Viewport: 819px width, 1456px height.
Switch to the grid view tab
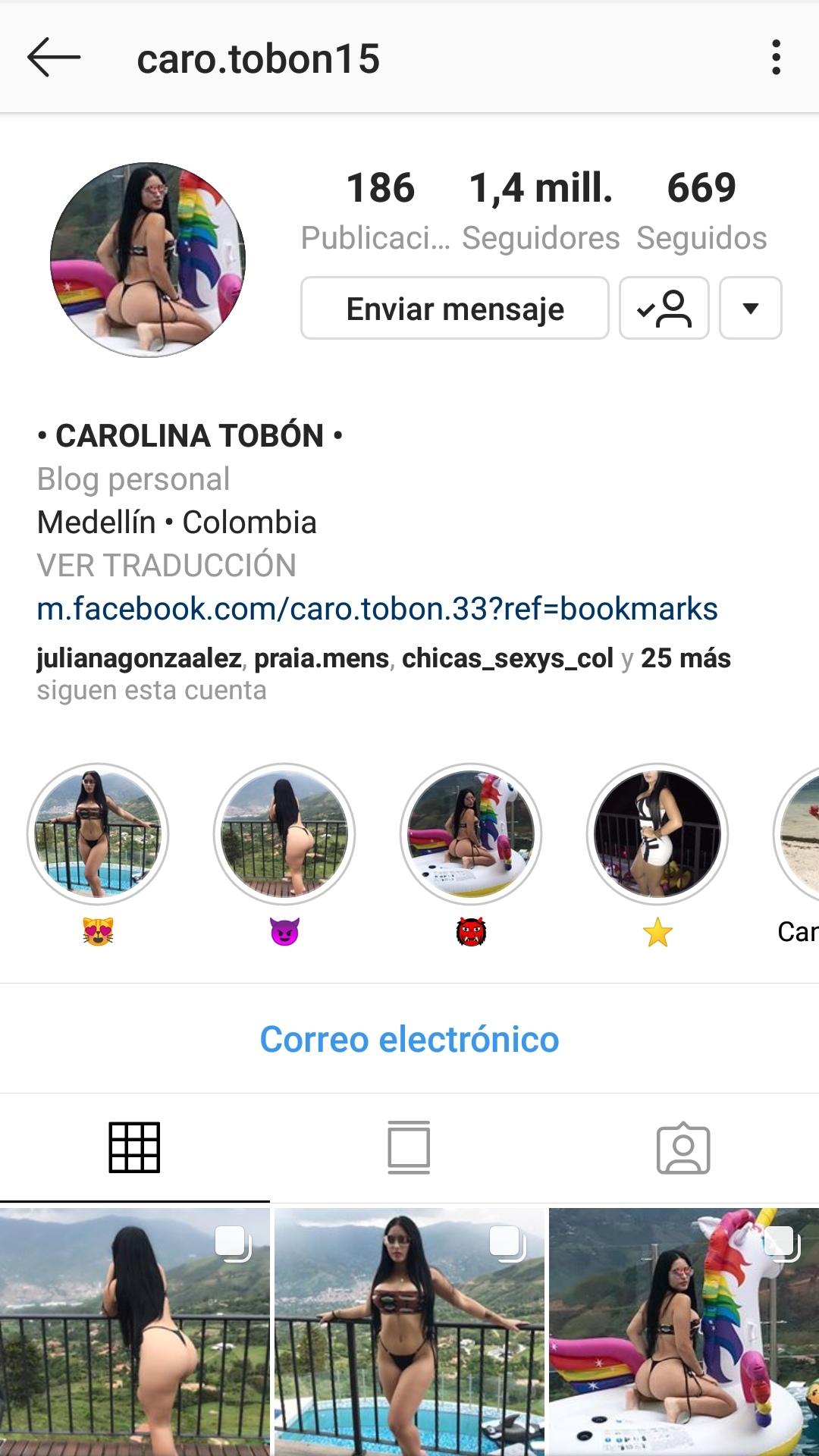point(134,1147)
